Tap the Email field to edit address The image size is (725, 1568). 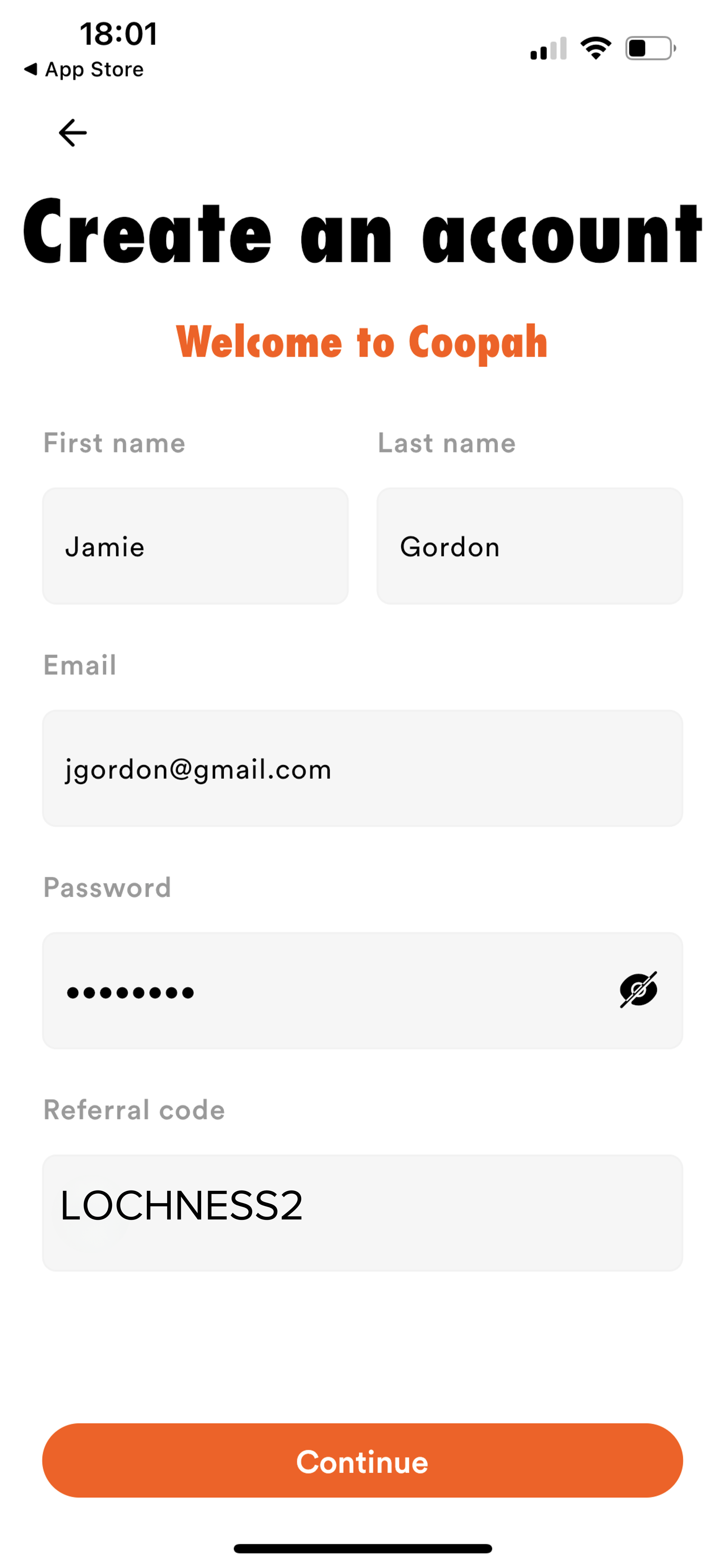pos(362,768)
